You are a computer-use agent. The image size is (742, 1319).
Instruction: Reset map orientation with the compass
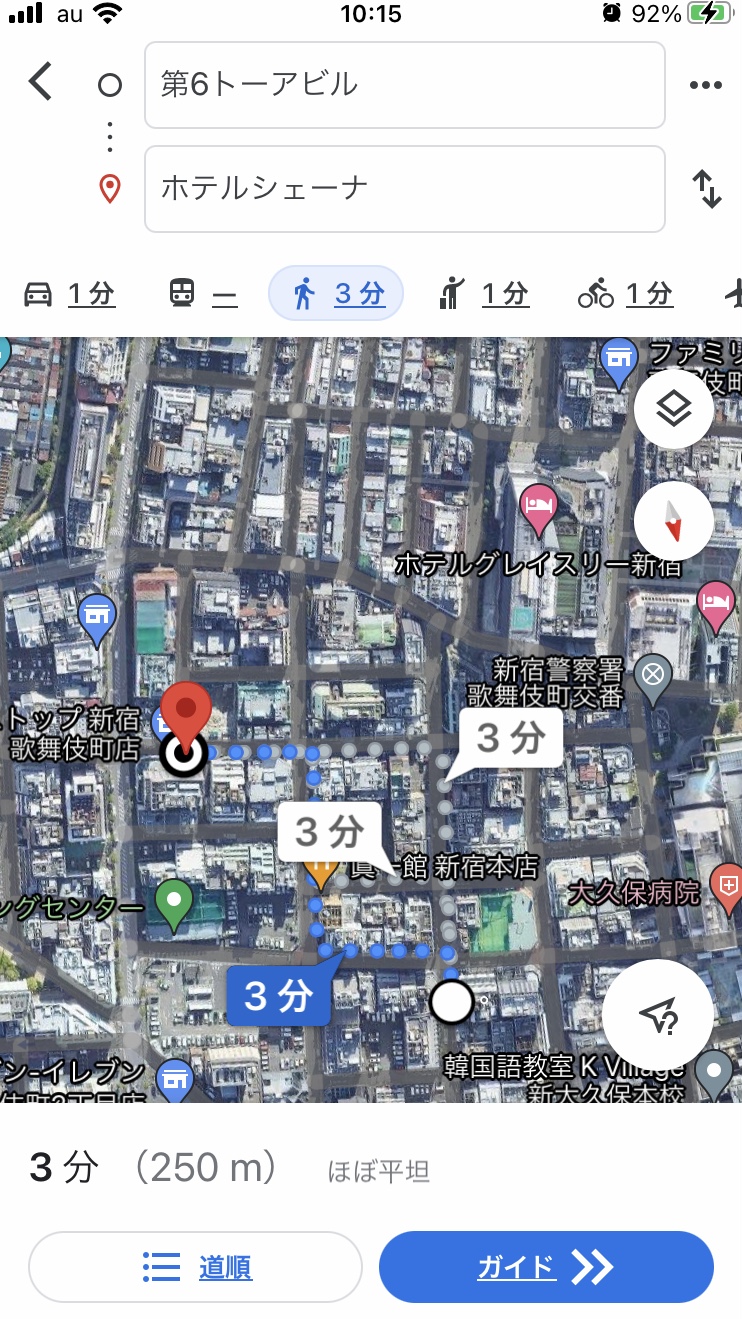[x=674, y=522]
